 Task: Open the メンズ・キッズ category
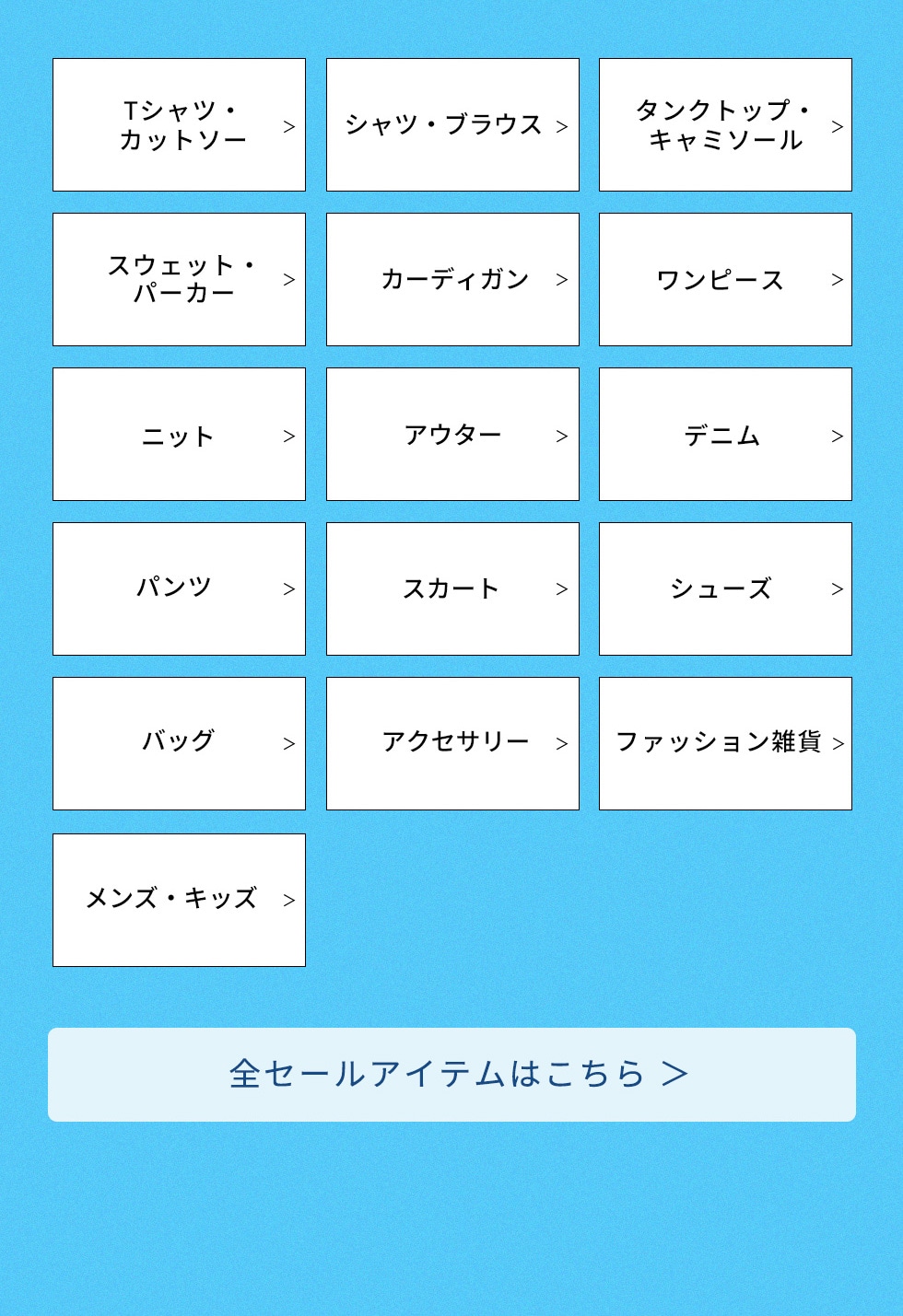[179, 900]
